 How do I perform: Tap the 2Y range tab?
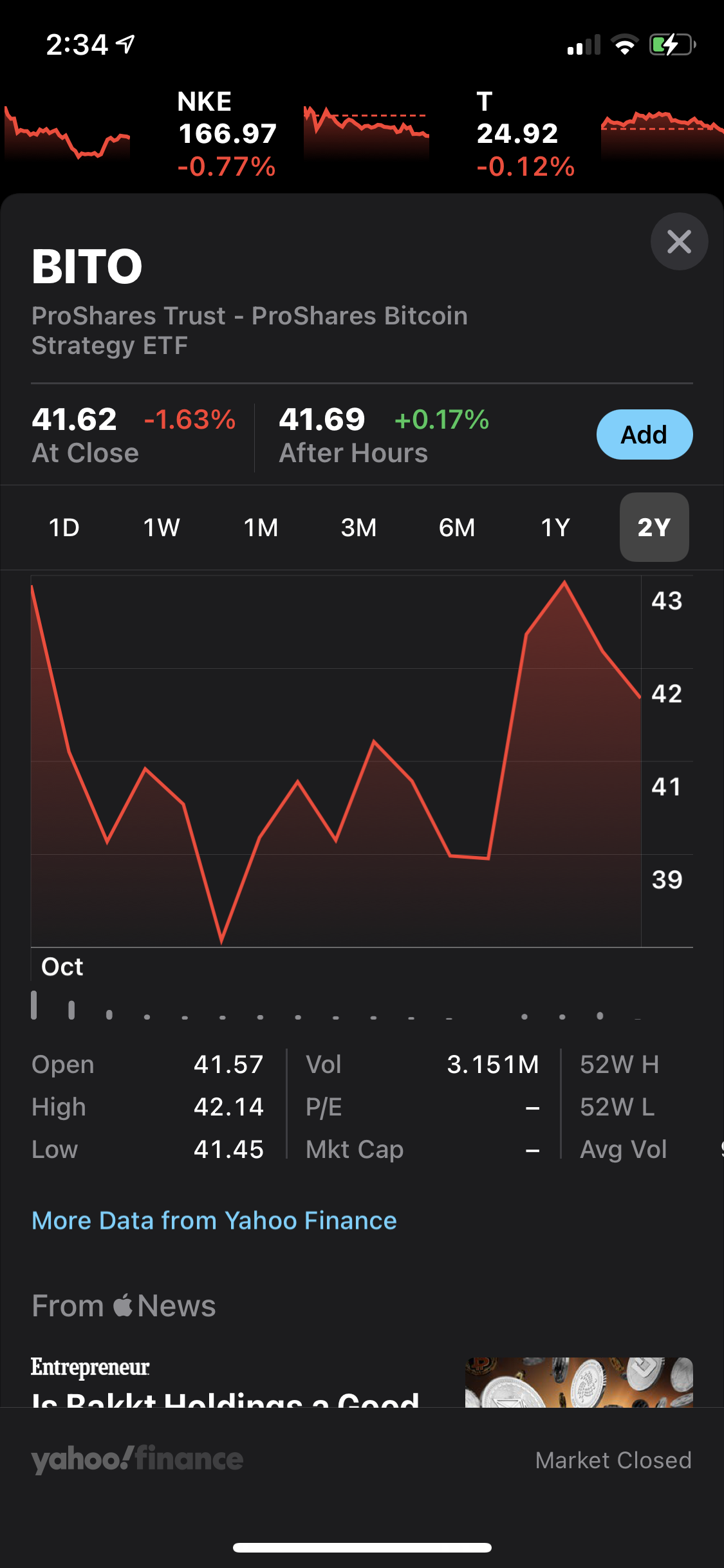(x=654, y=528)
